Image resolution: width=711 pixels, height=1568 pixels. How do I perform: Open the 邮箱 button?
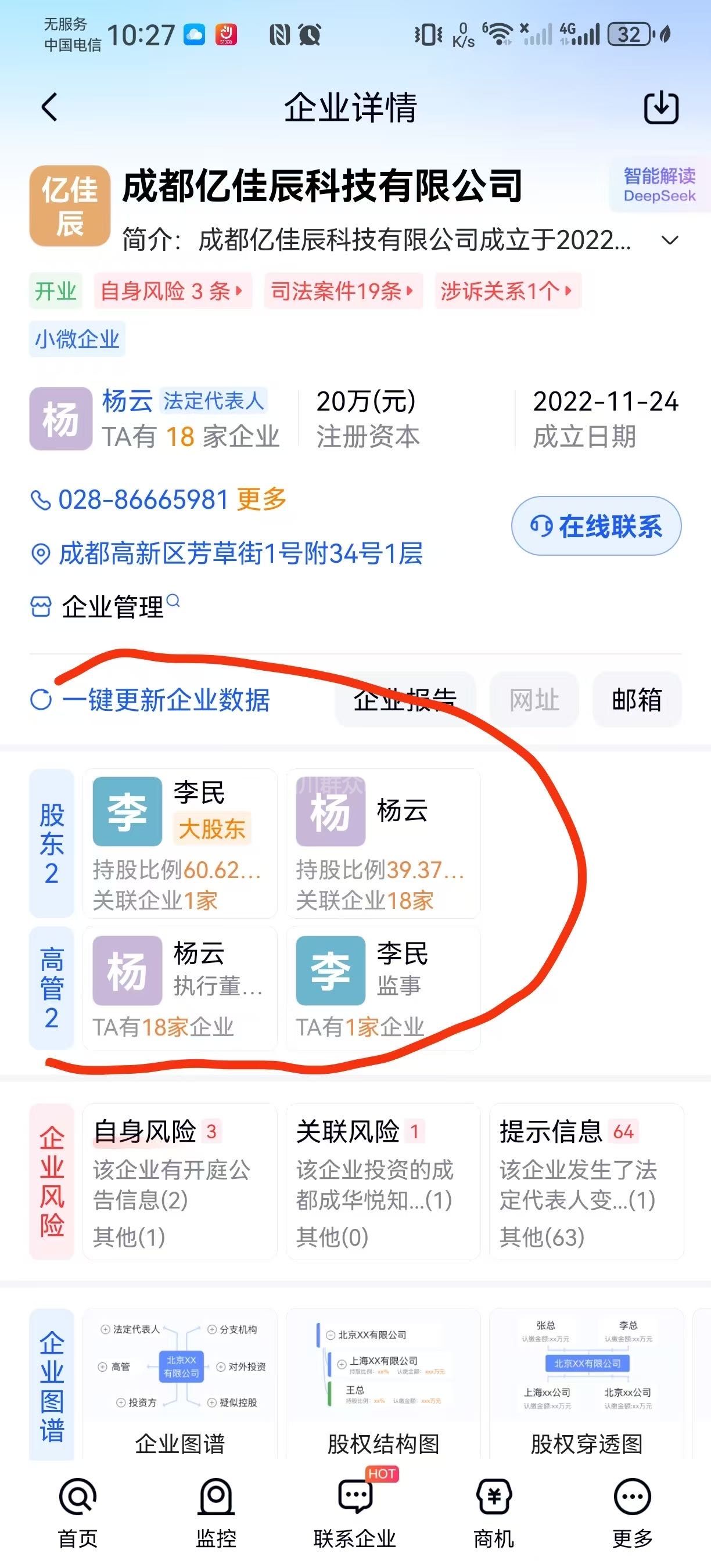tap(636, 700)
